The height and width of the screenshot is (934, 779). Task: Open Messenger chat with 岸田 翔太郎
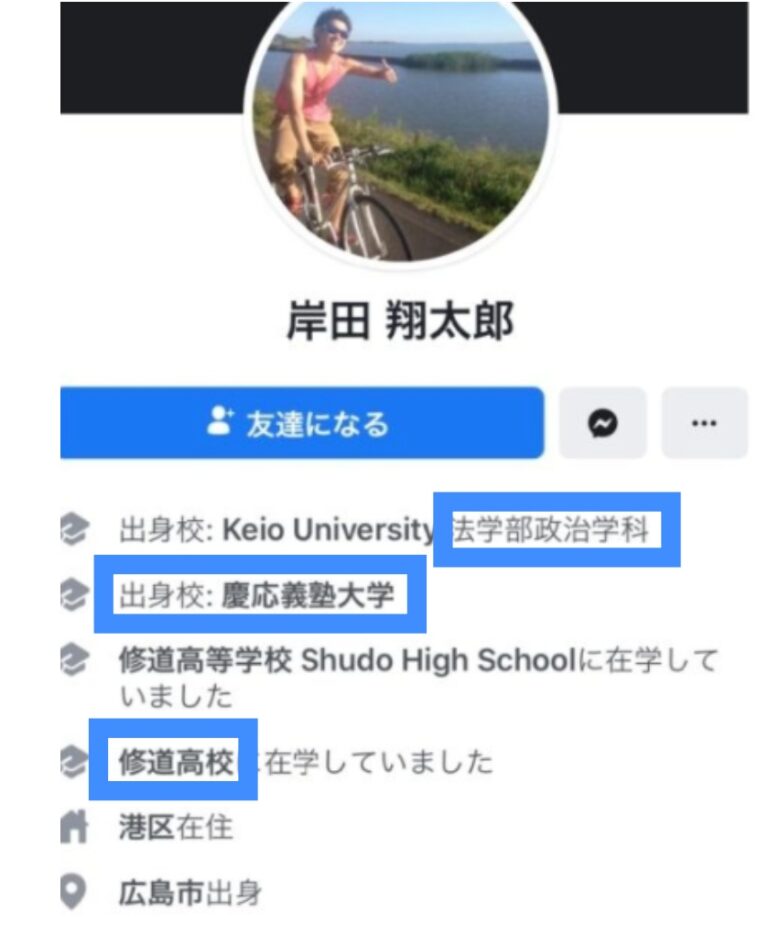pos(602,423)
